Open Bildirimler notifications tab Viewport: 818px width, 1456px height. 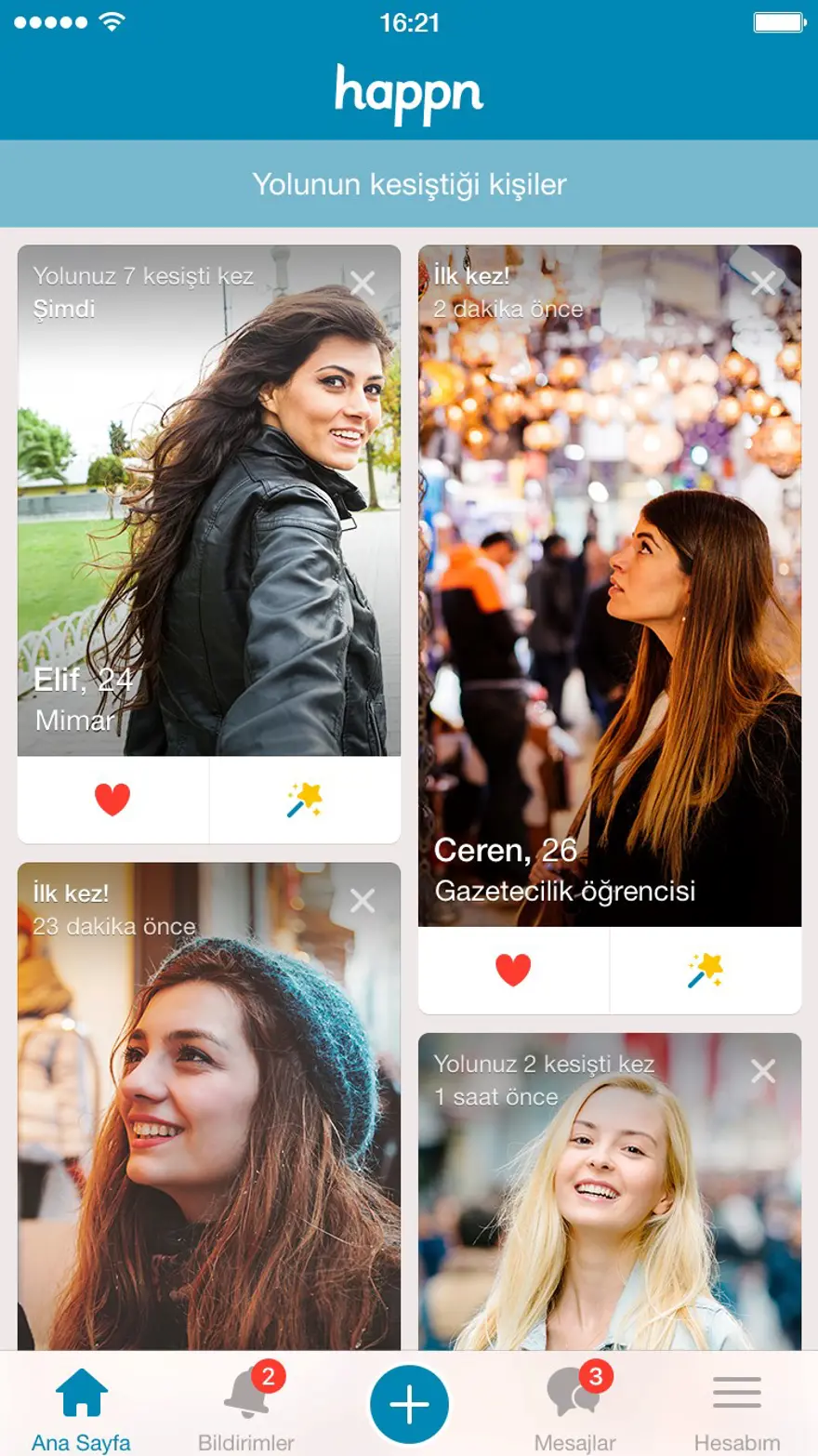[x=246, y=1408]
